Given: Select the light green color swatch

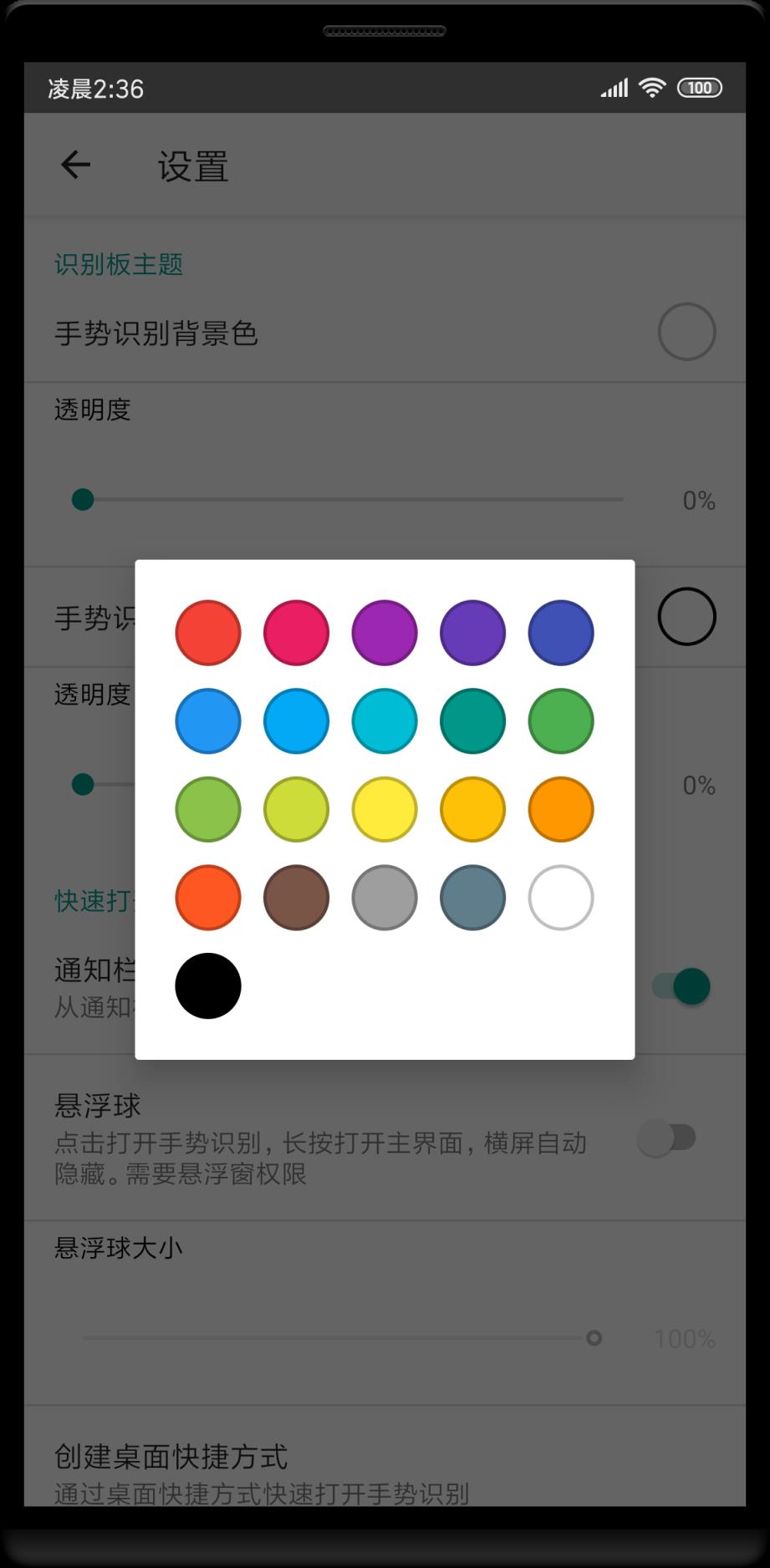Looking at the screenshot, I should click(x=207, y=808).
